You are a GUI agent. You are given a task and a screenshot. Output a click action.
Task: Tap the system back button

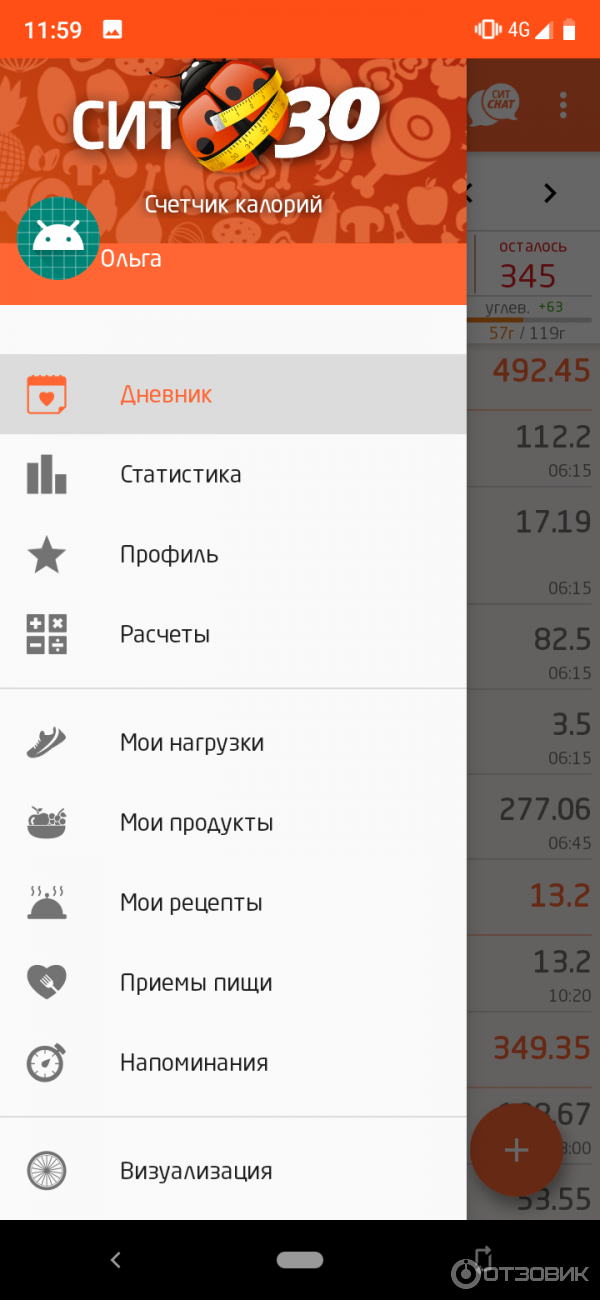tap(116, 1260)
